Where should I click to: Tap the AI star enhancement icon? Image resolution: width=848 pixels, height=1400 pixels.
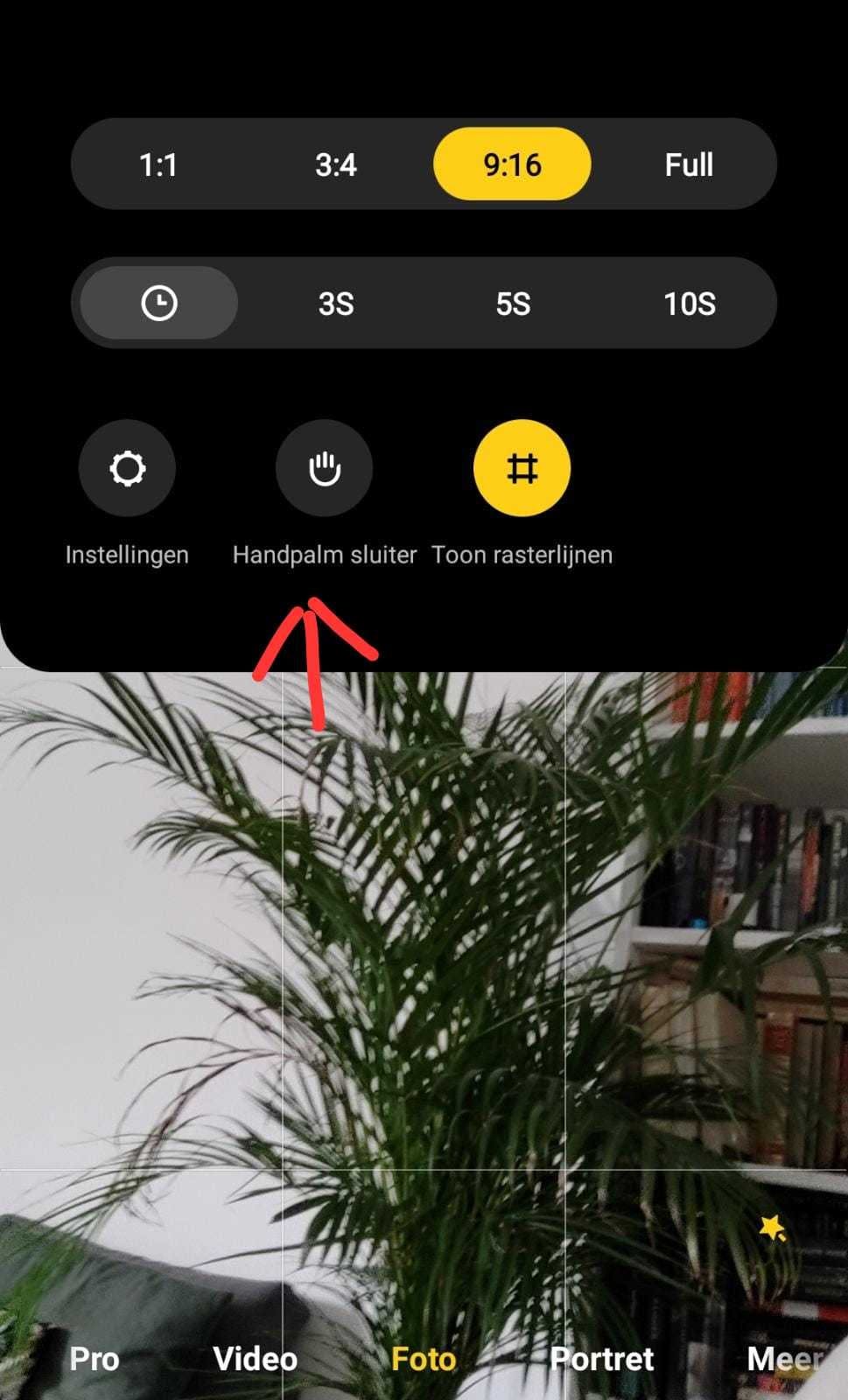pos(772,1228)
